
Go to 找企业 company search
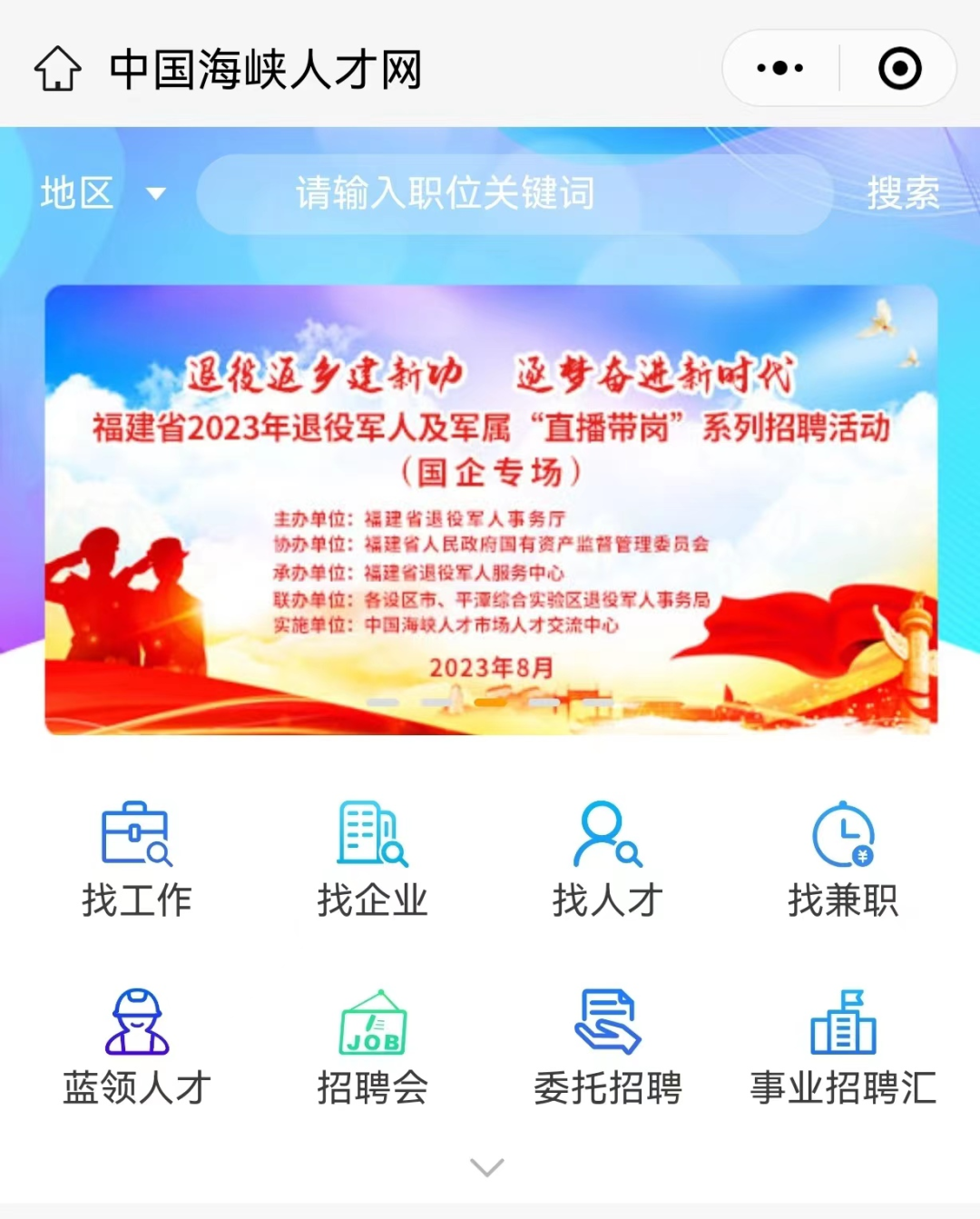372,860
